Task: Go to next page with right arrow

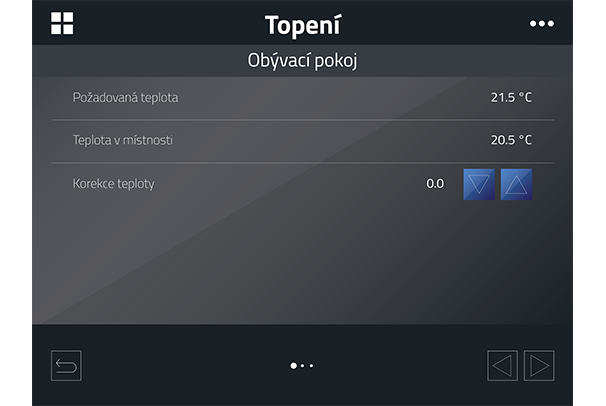Action: [x=539, y=366]
